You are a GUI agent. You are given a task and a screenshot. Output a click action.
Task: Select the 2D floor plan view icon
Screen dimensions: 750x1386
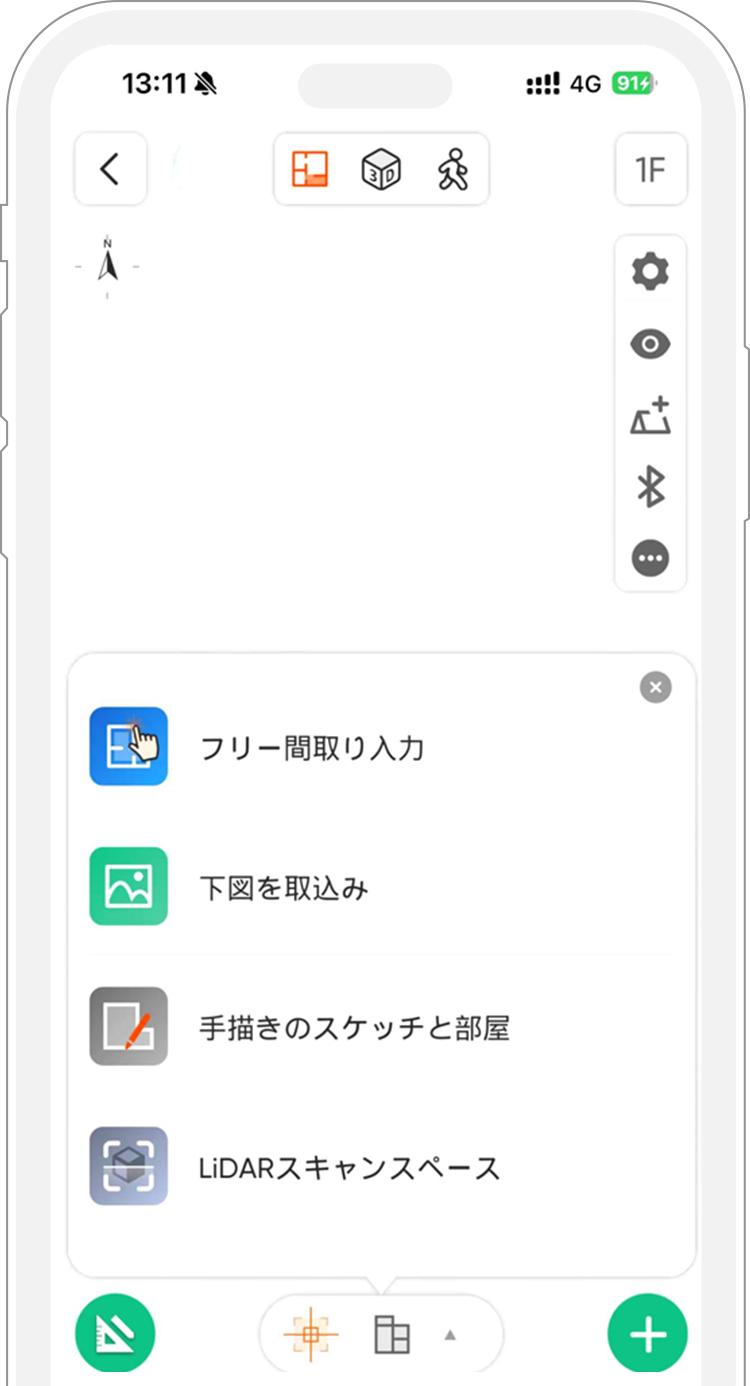310,170
